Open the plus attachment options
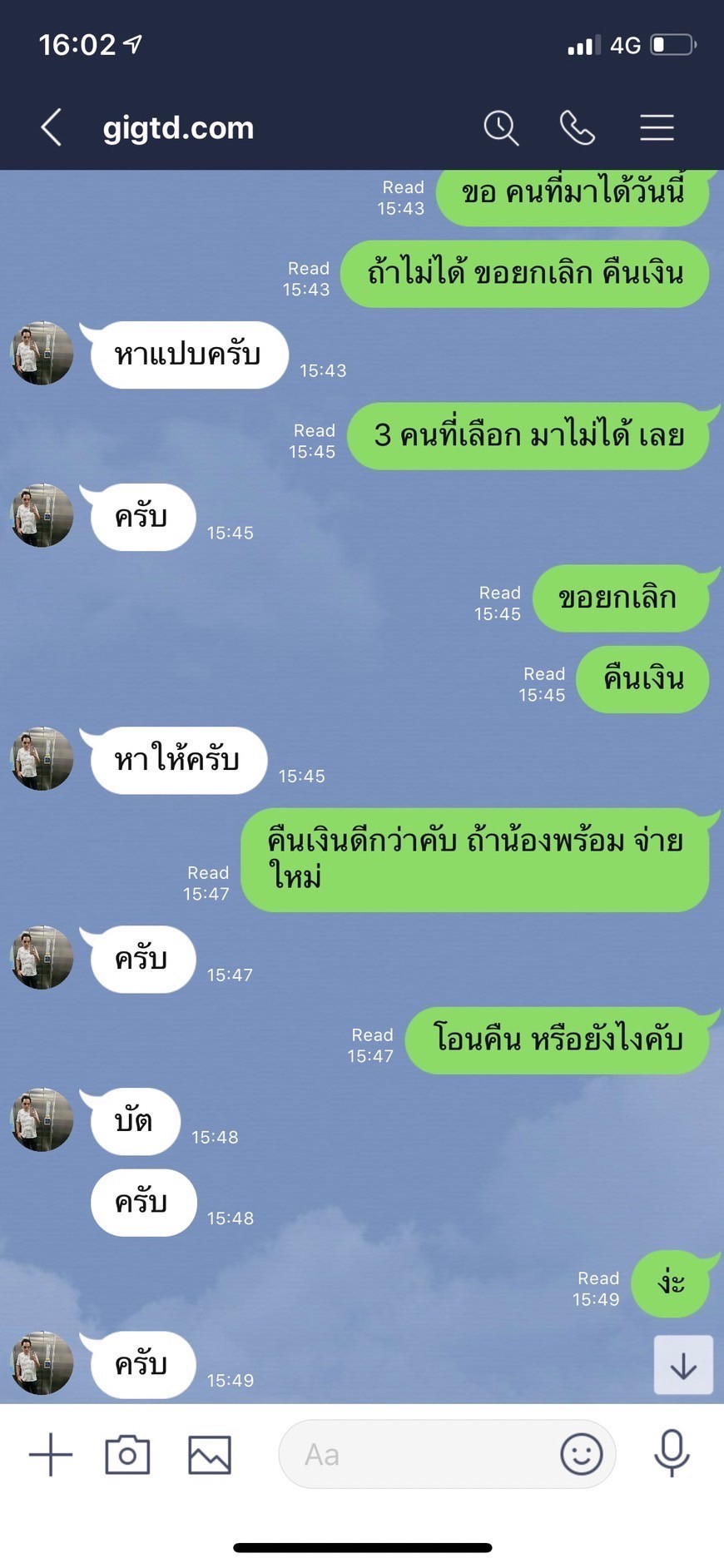Screen dimensions: 724x1568 click(x=51, y=1454)
